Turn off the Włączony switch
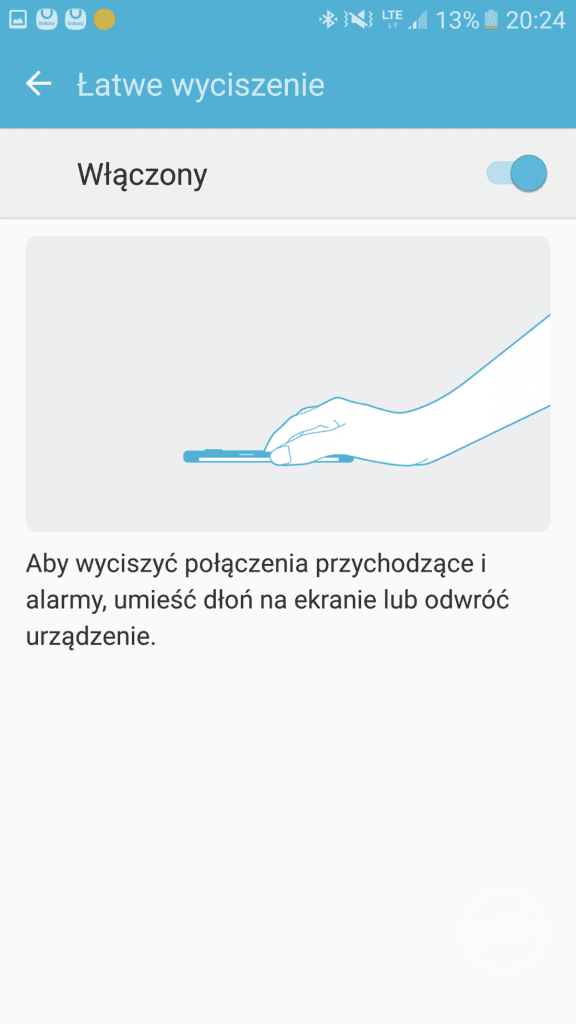 click(517, 174)
